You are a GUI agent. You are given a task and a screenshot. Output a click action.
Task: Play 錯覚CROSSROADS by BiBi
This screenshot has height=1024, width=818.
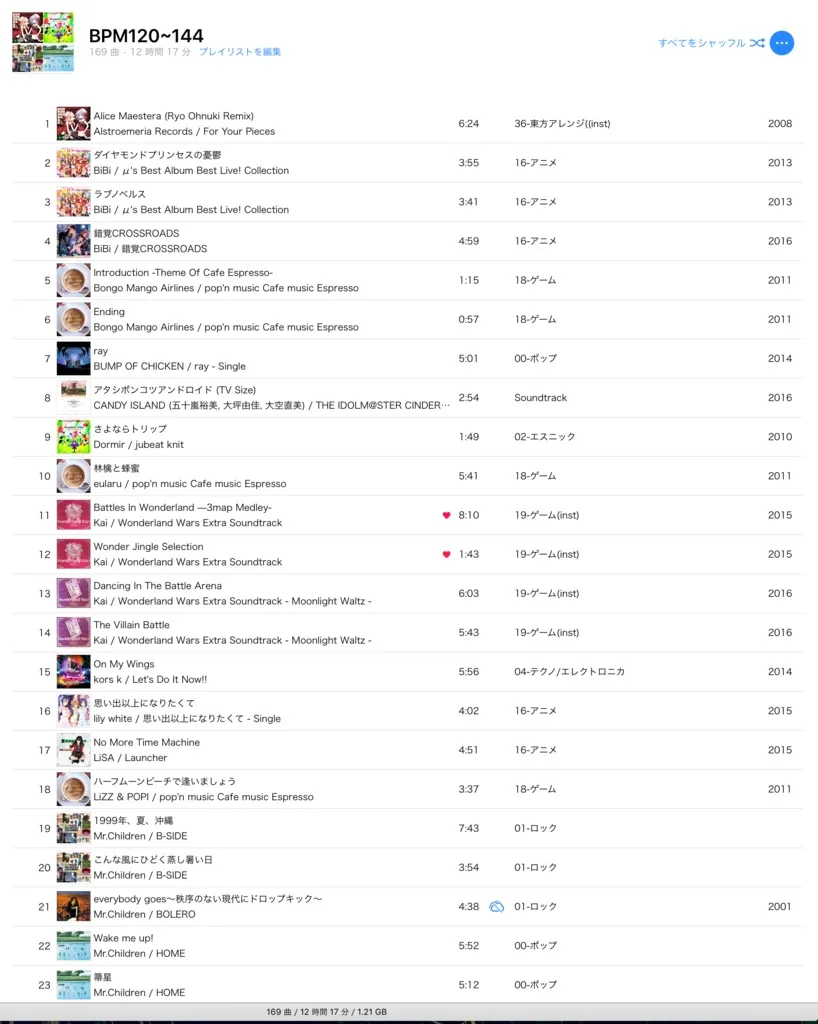136,233
